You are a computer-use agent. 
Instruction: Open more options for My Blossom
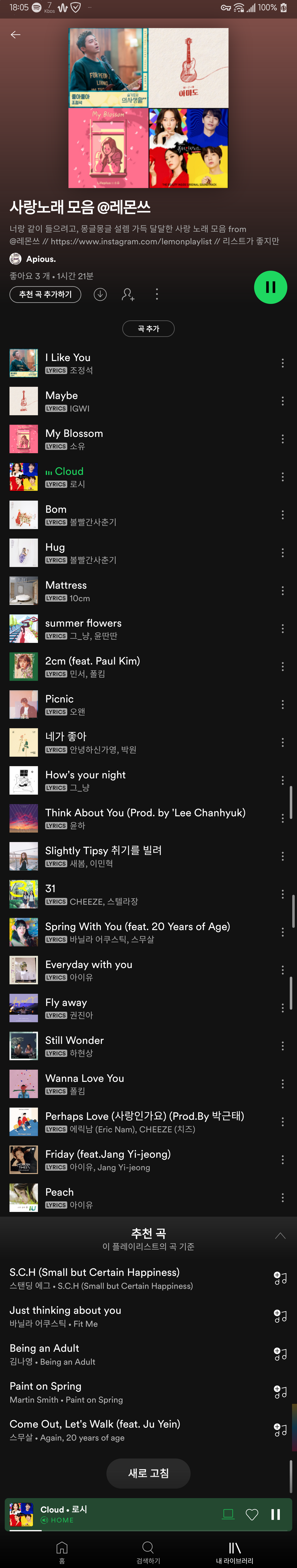pos(282,439)
